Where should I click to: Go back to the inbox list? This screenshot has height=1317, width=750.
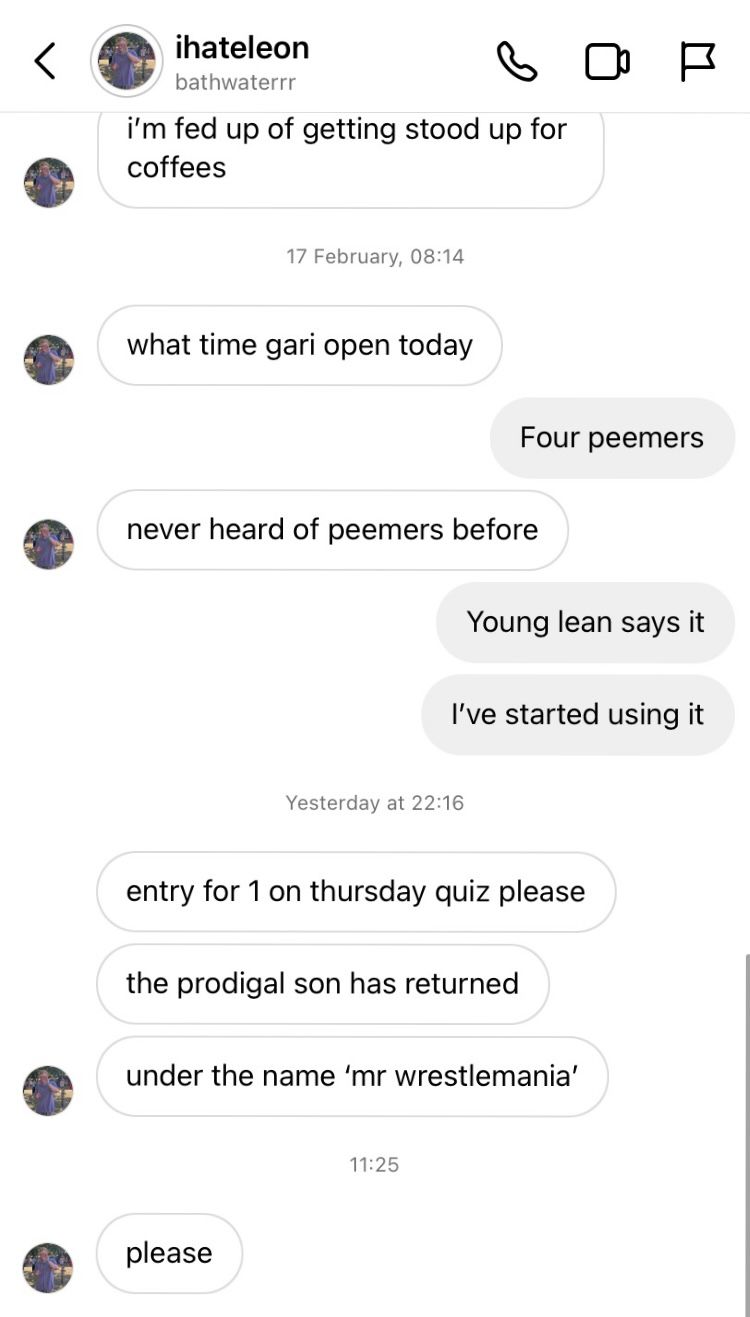tap(46, 61)
